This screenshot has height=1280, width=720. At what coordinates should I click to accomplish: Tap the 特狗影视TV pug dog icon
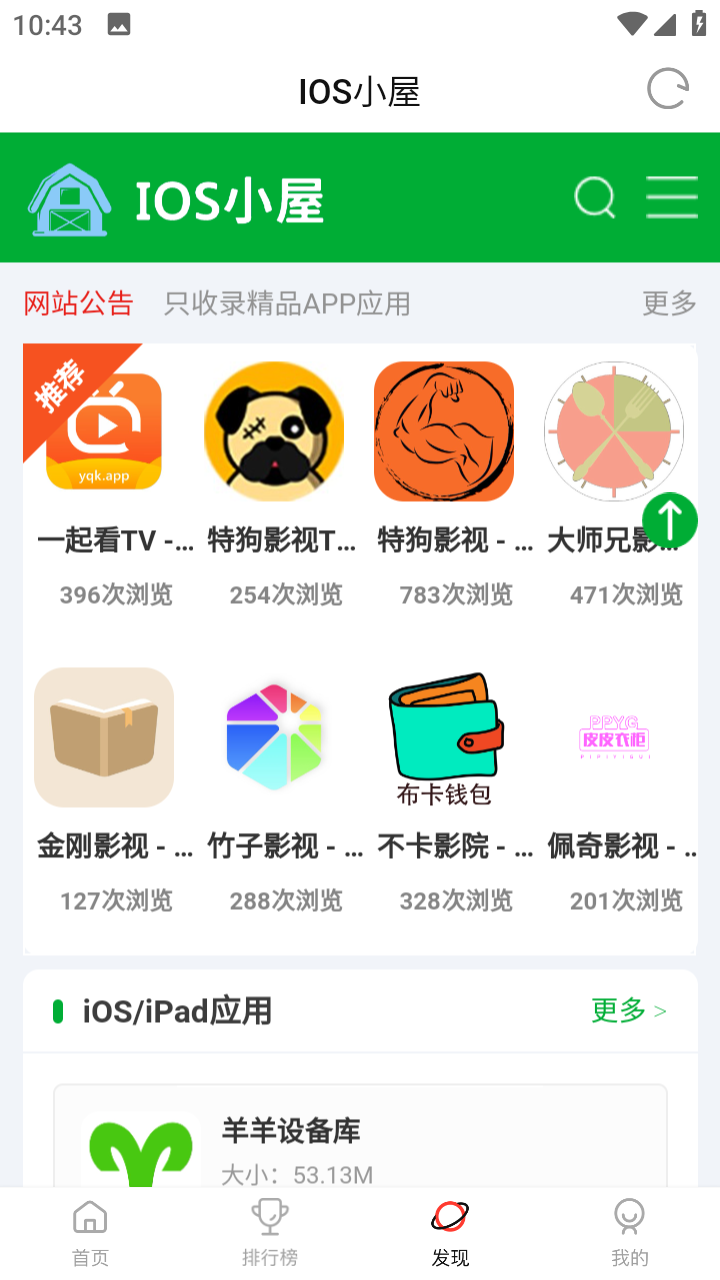pyautogui.click(x=274, y=431)
